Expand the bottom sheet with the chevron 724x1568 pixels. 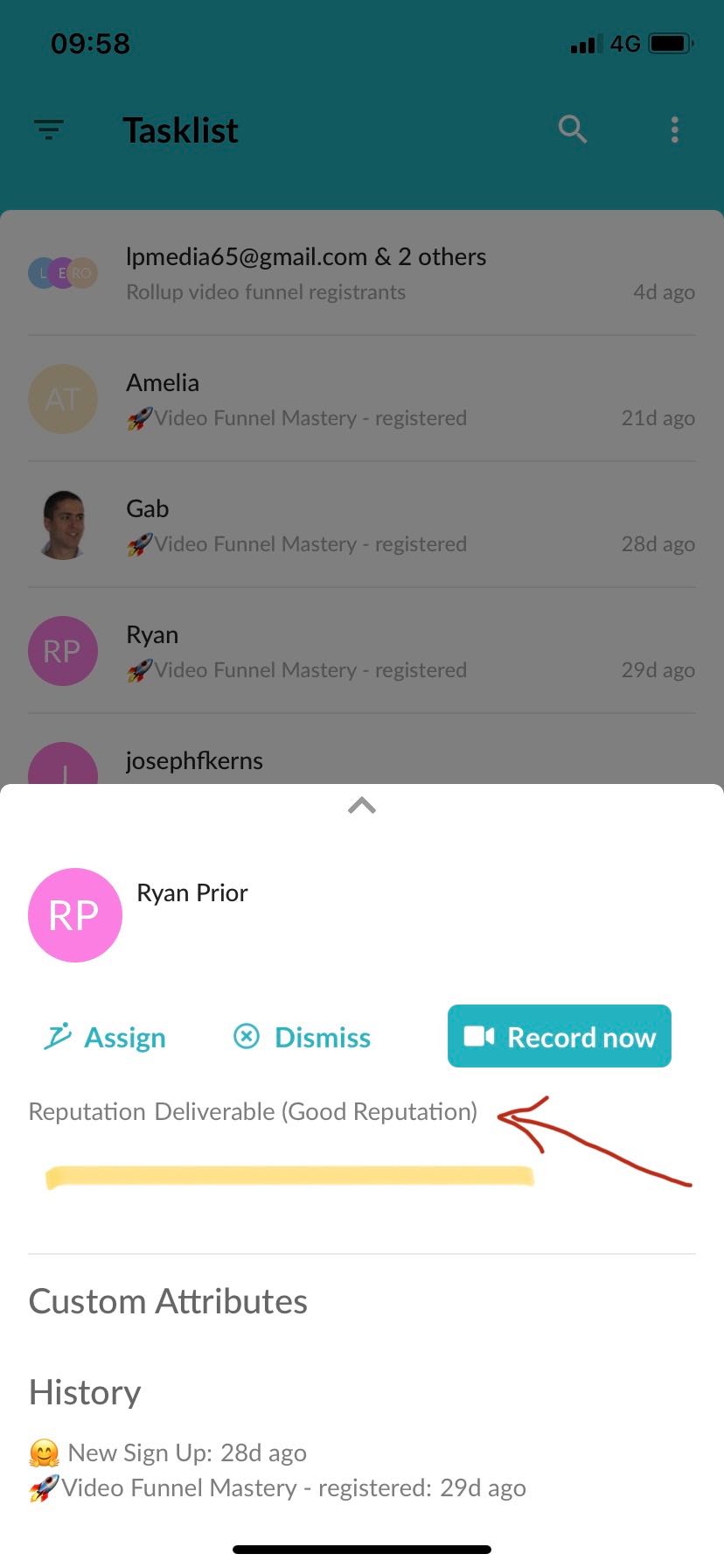point(362,806)
